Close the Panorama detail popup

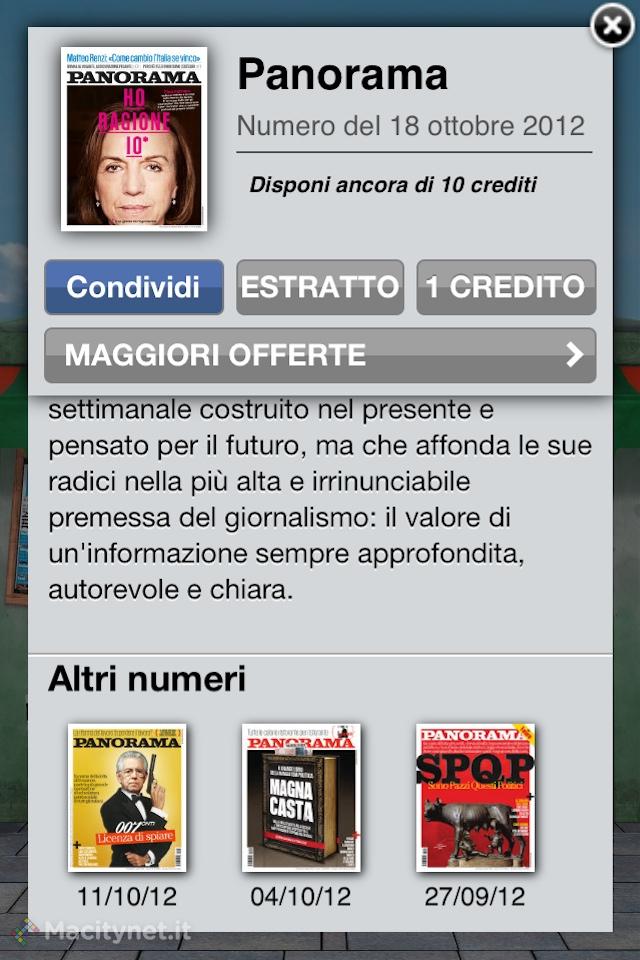point(612,27)
